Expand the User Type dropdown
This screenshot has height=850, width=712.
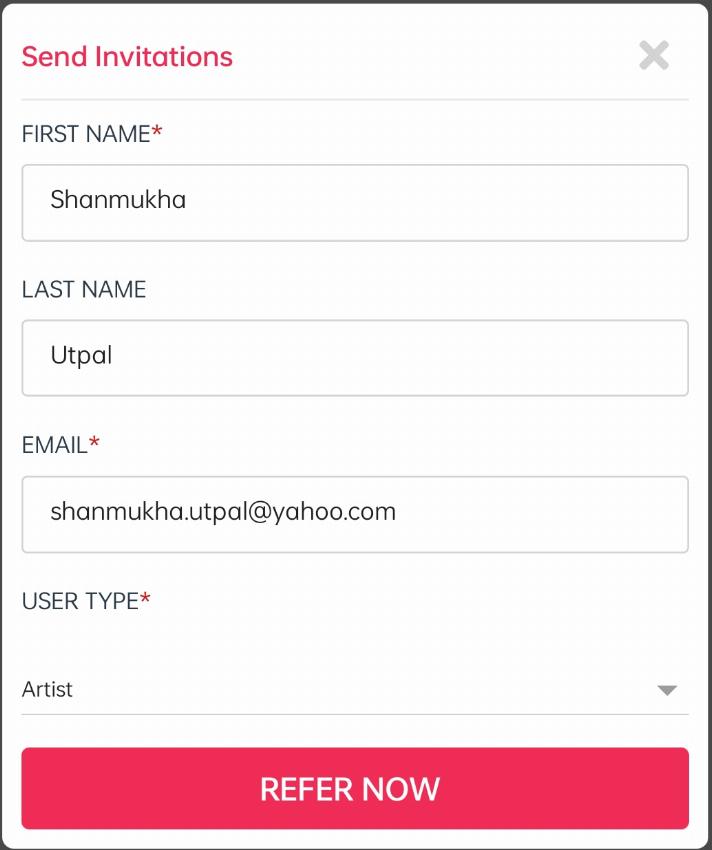pyautogui.click(x=355, y=690)
